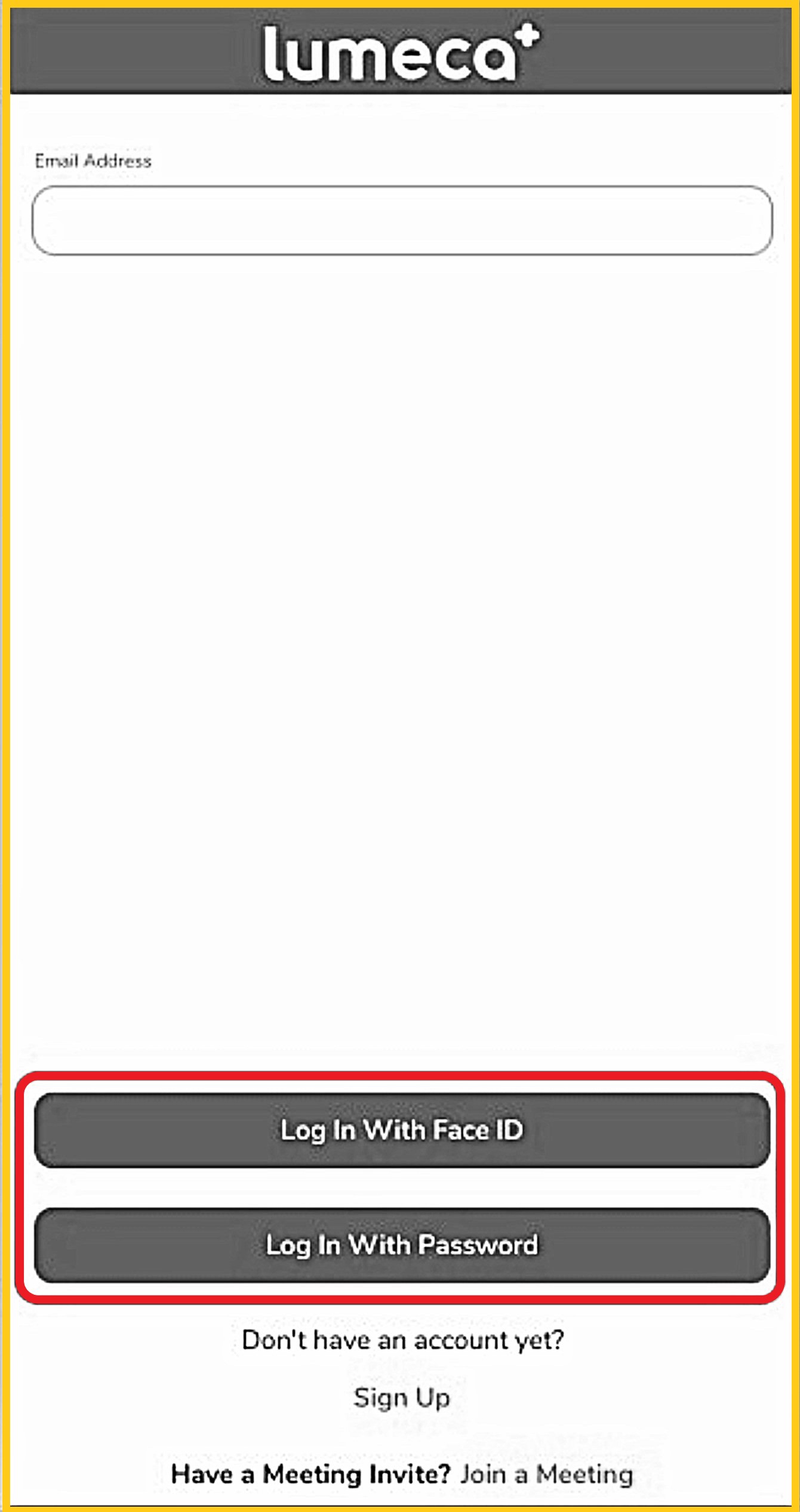
Task: Select Join a Meeting link
Action: pos(546,1474)
